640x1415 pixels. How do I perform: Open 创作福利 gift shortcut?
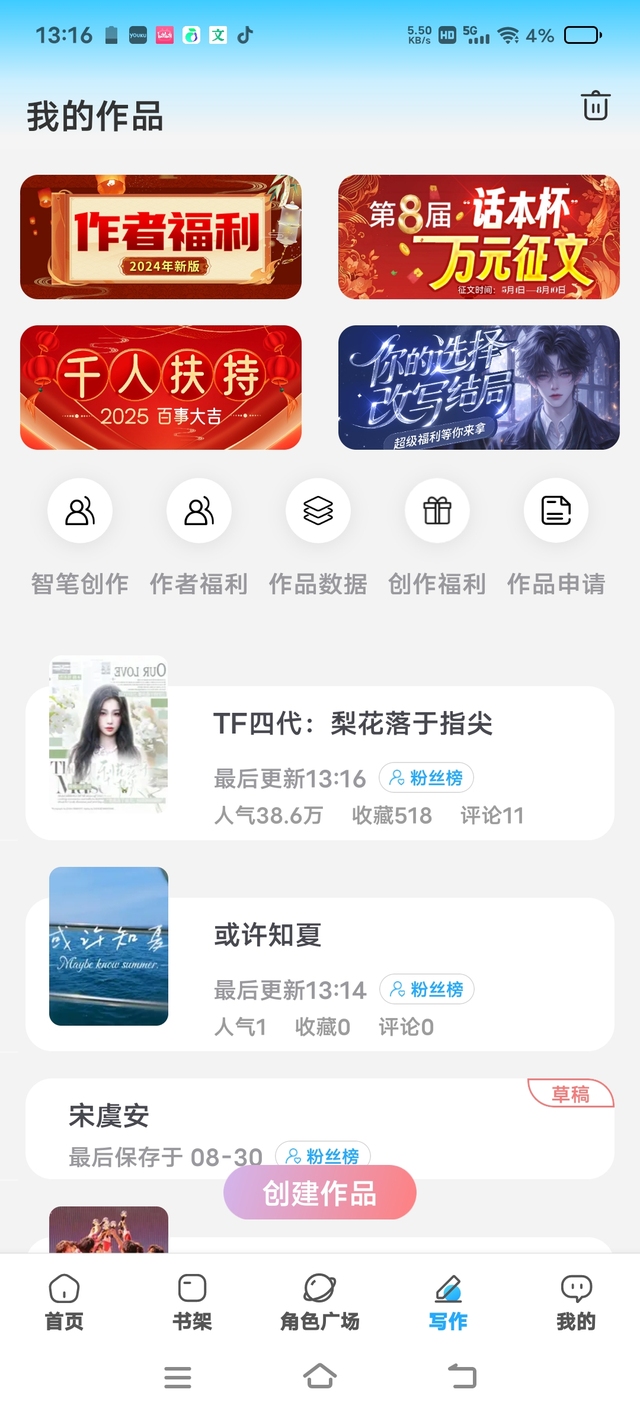[x=437, y=511]
